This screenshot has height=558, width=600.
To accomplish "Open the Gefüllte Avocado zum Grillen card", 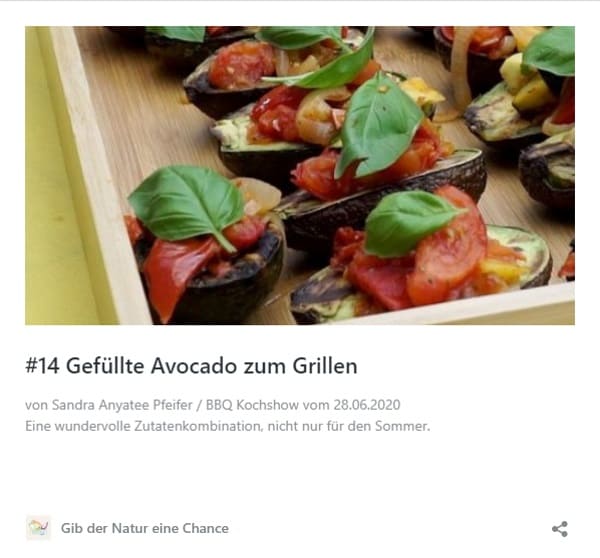I will pyautogui.click(x=191, y=366).
